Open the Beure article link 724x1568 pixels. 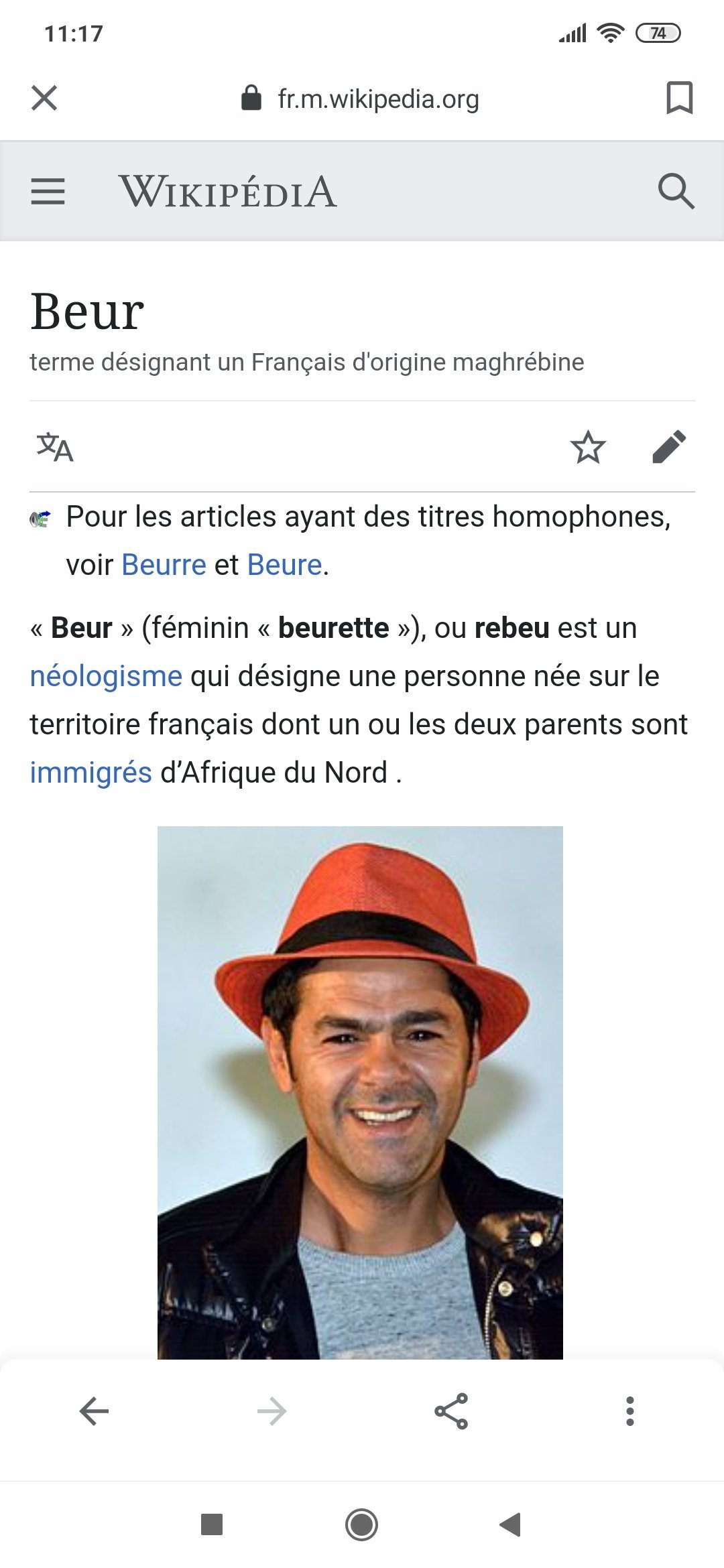tap(285, 565)
